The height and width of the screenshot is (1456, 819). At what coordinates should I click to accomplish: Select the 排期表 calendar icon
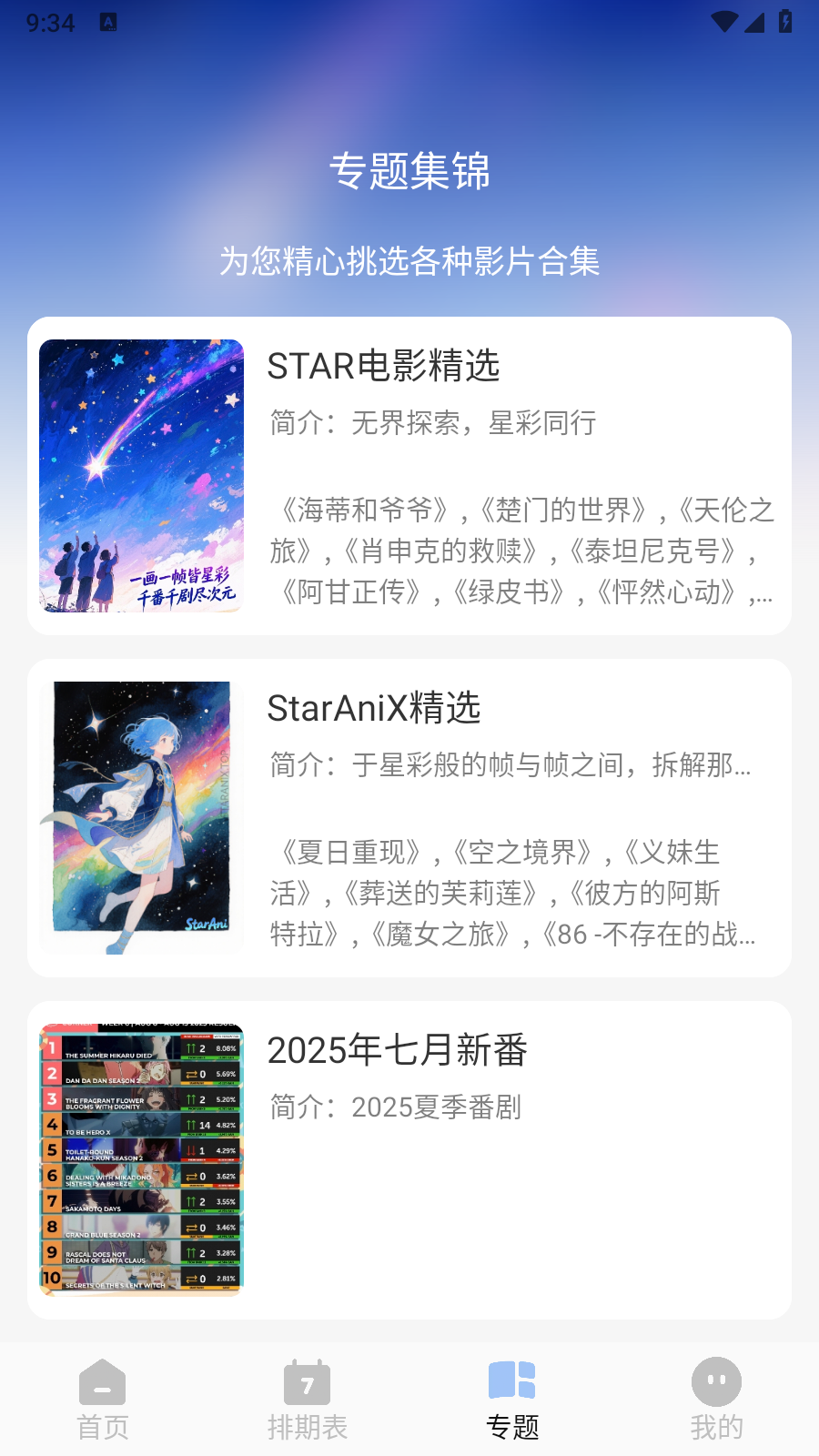pyautogui.click(x=308, y=1382)
